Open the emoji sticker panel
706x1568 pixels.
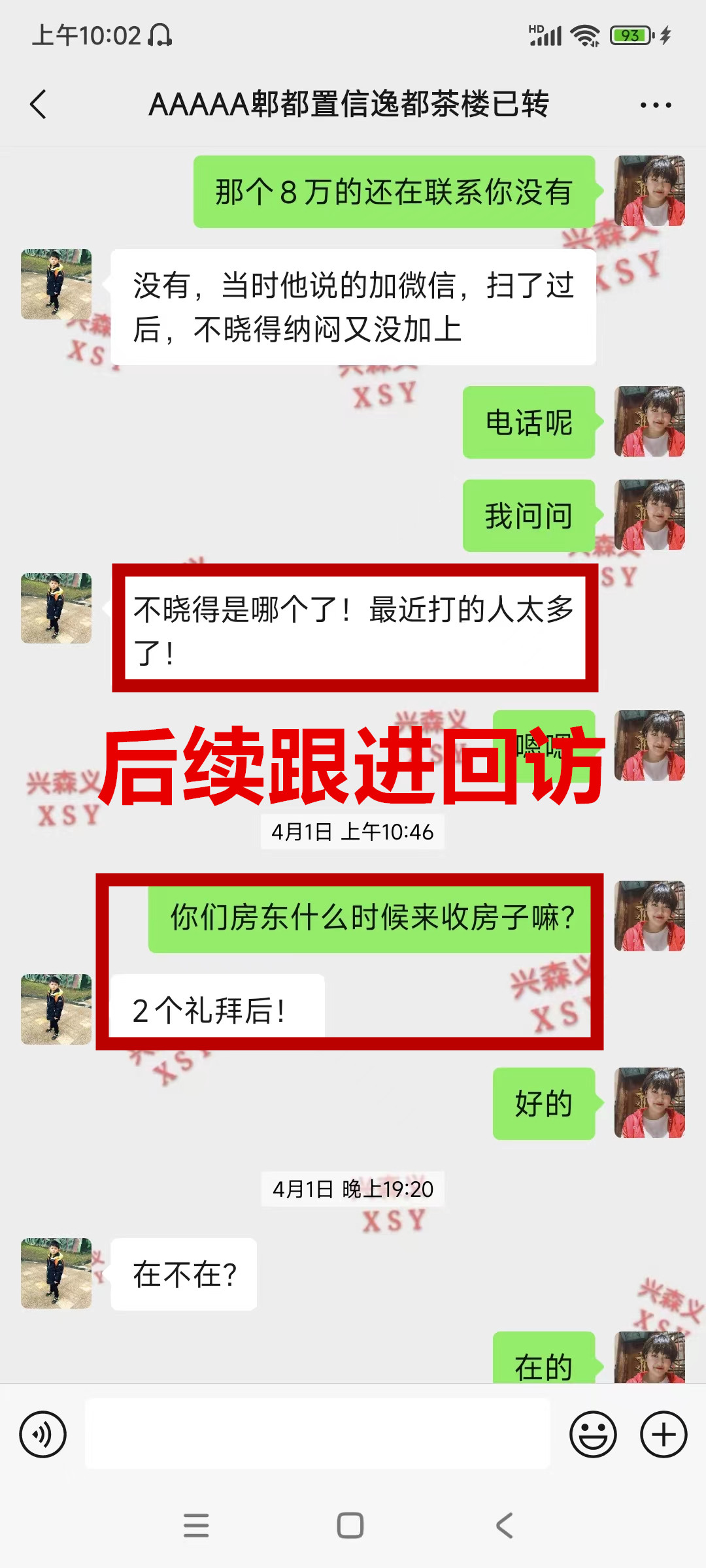(x=593, y=1435)
